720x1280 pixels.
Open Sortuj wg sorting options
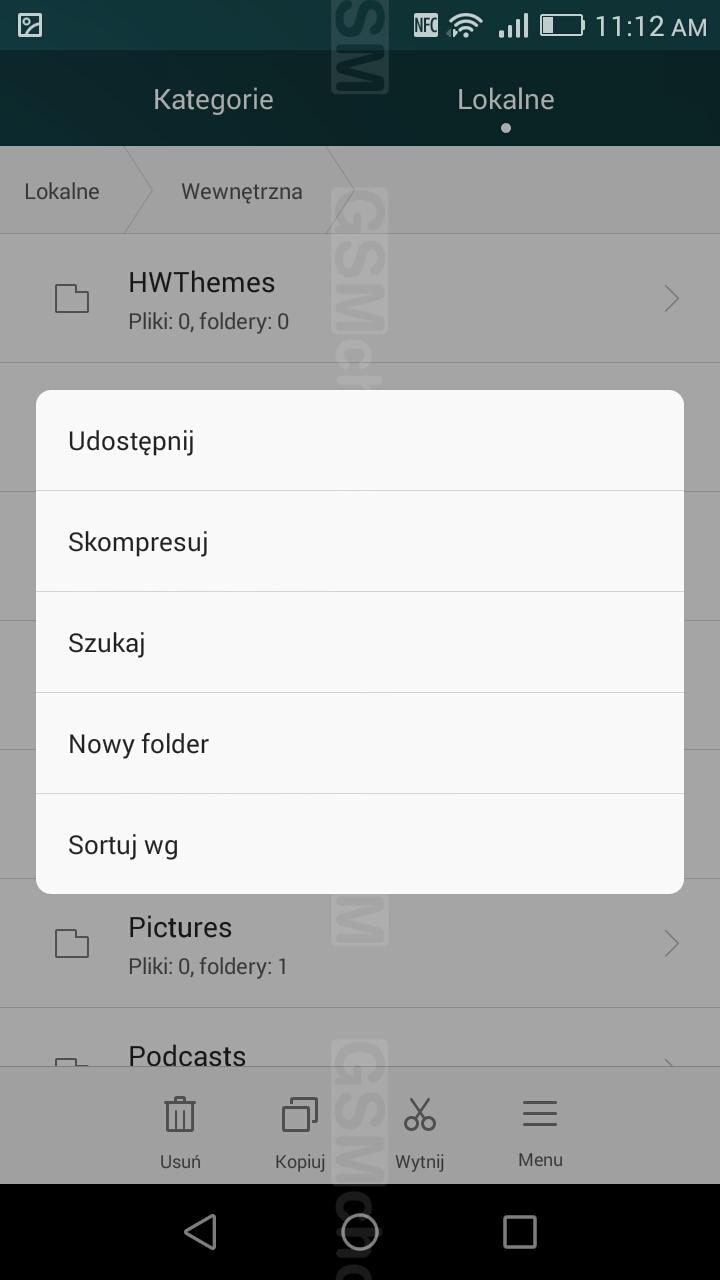coord(360,844)
